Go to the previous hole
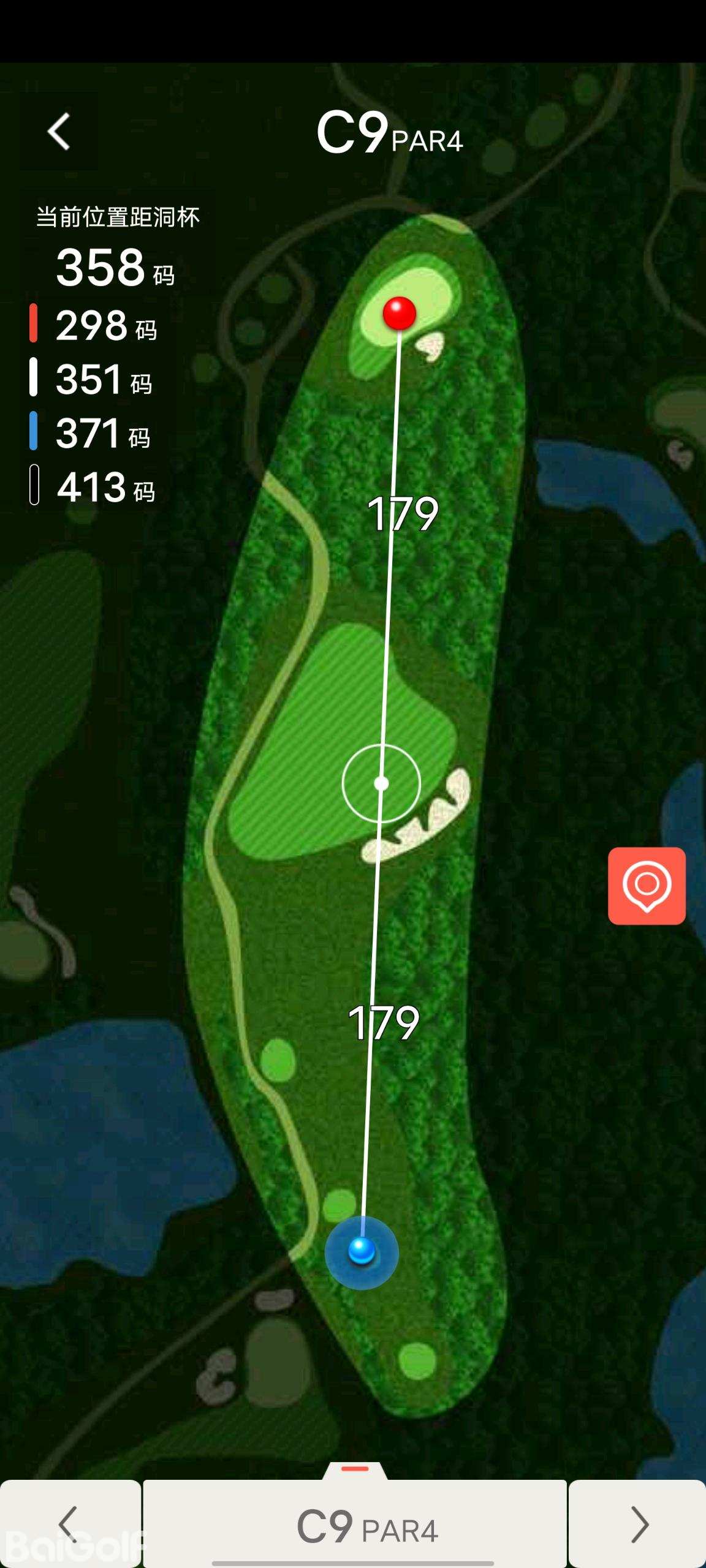 (x=70, y=1523)
